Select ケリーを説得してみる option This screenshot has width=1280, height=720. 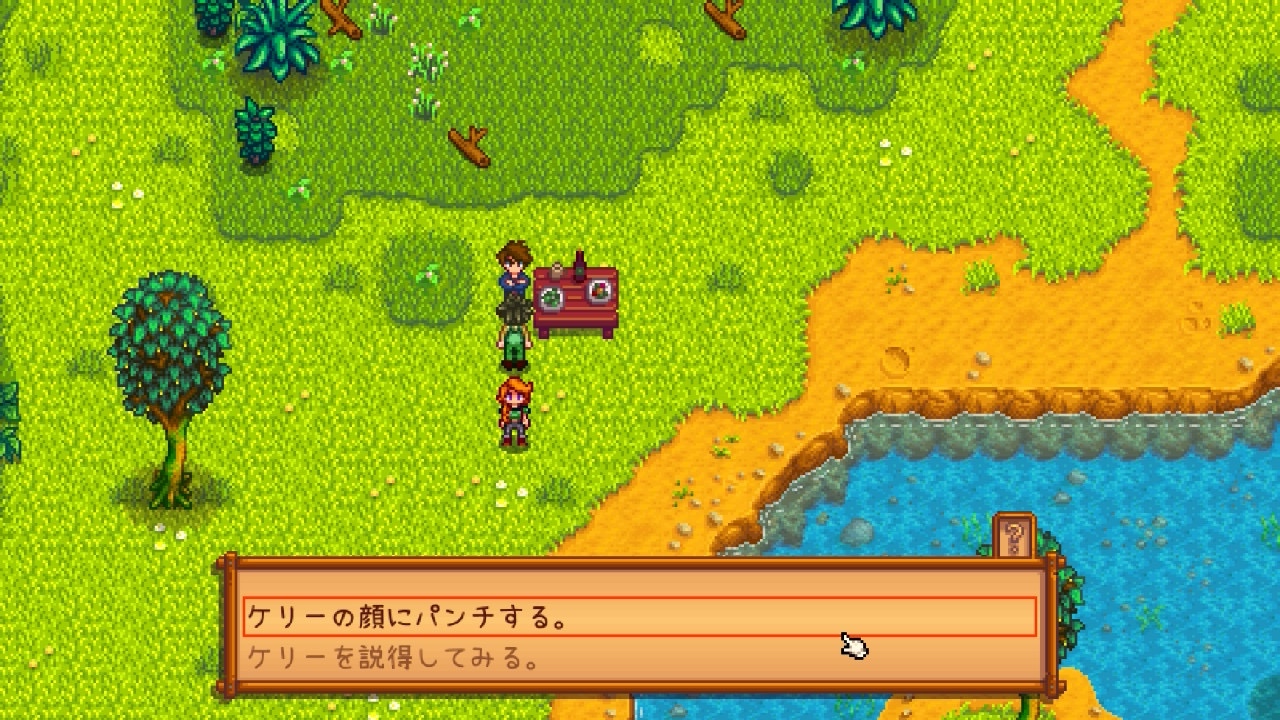point(639,659)
